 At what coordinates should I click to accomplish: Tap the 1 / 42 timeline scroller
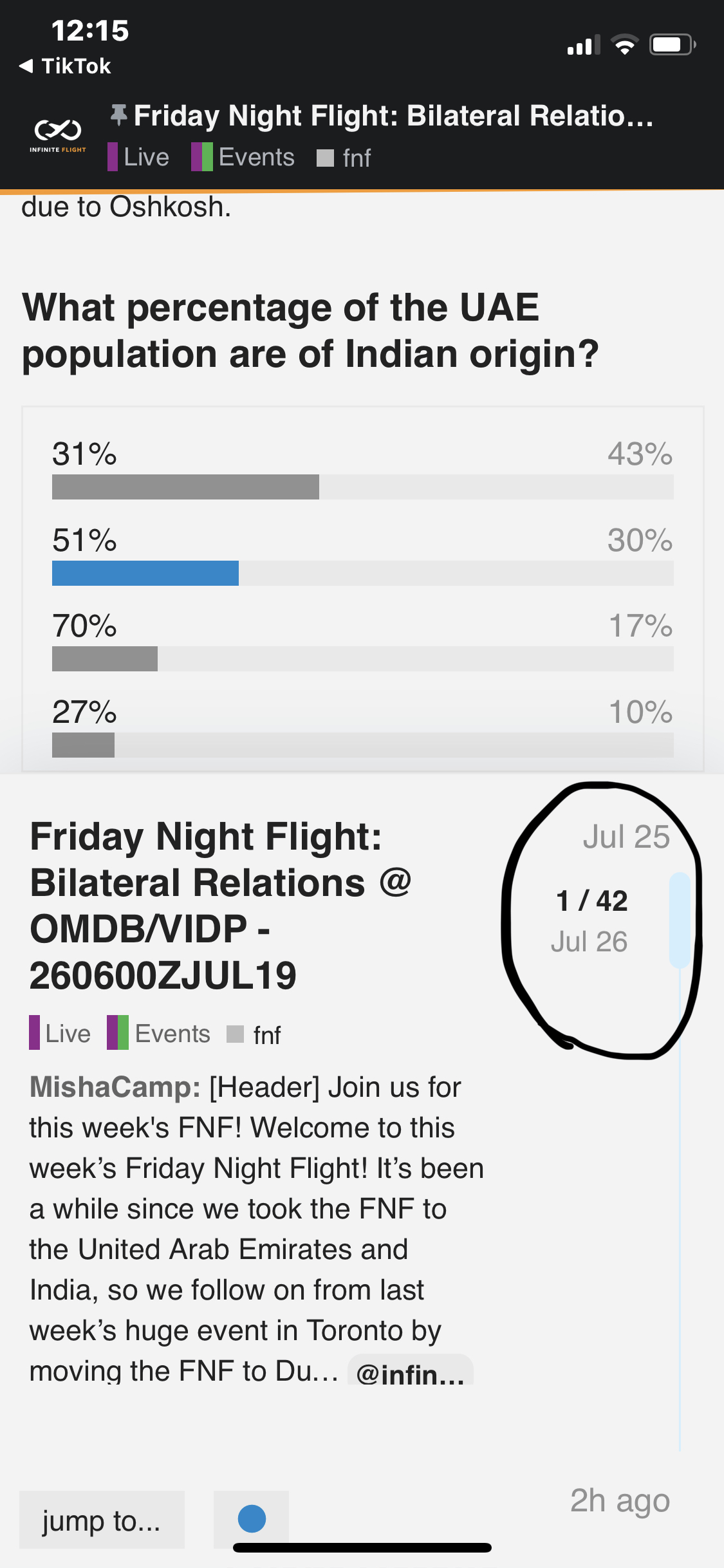(591, 901)
